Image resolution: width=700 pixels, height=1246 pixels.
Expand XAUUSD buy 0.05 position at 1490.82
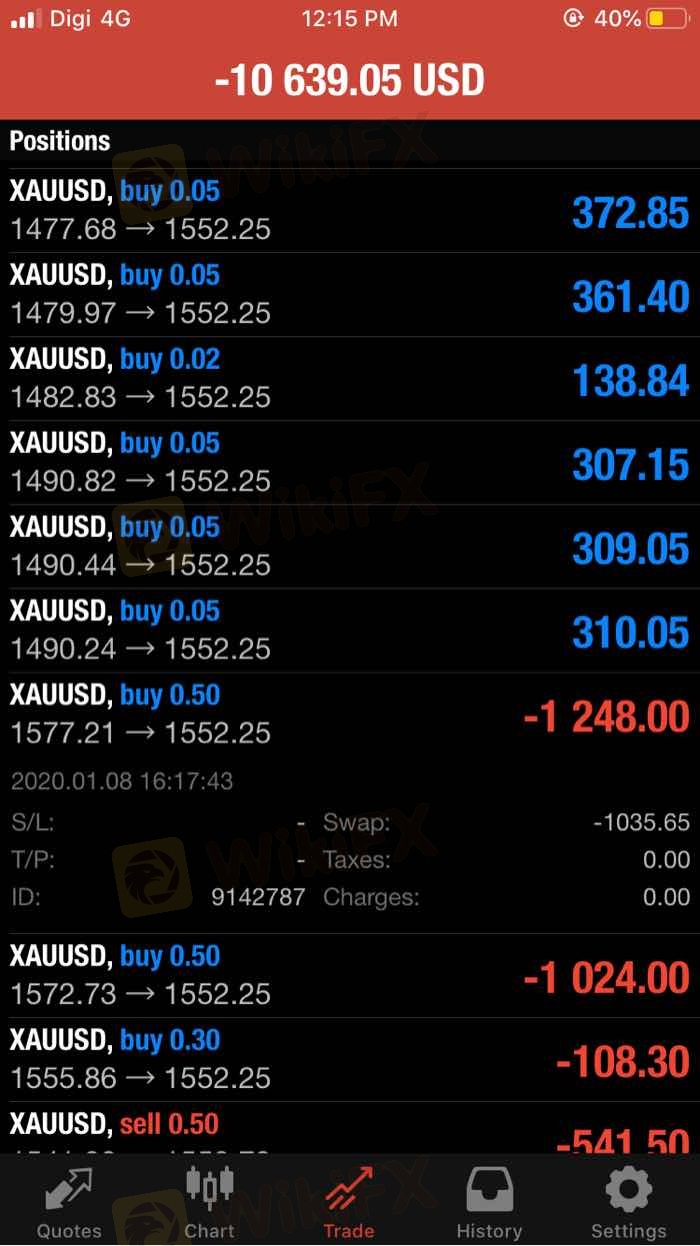point(350,463)
